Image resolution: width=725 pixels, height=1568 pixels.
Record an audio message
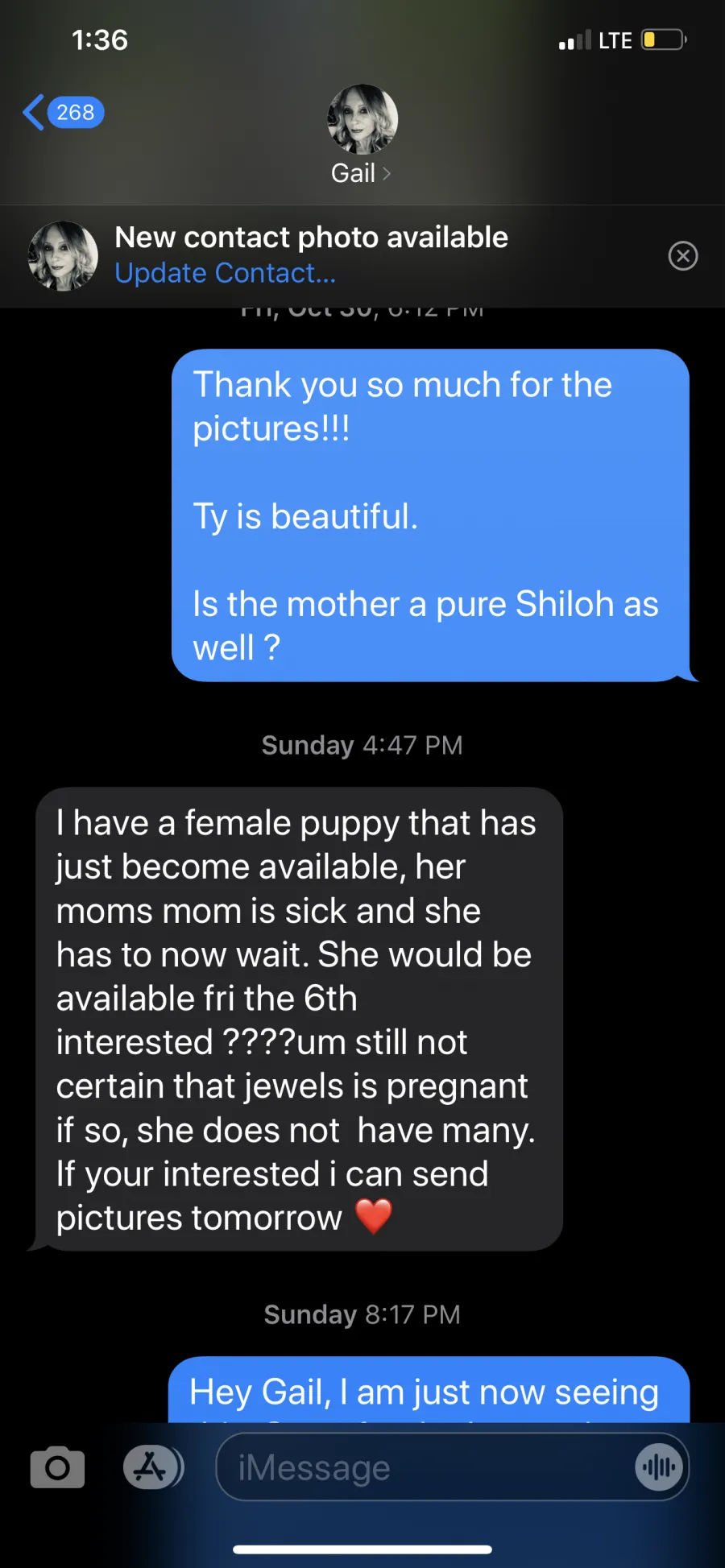tap(659, 1467)
